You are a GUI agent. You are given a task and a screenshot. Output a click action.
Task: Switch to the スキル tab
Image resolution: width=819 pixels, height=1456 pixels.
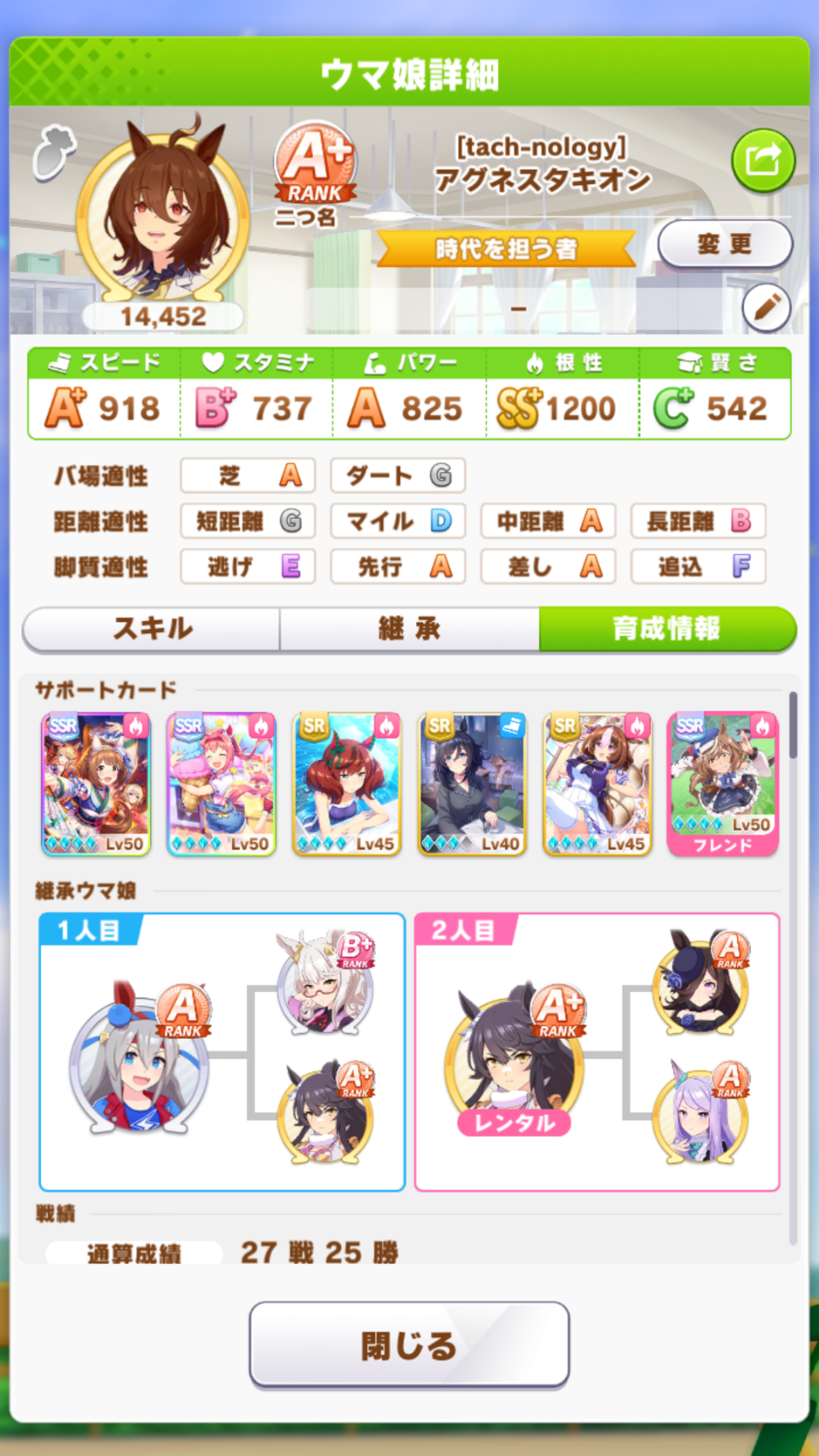click(x=153, y=629)
